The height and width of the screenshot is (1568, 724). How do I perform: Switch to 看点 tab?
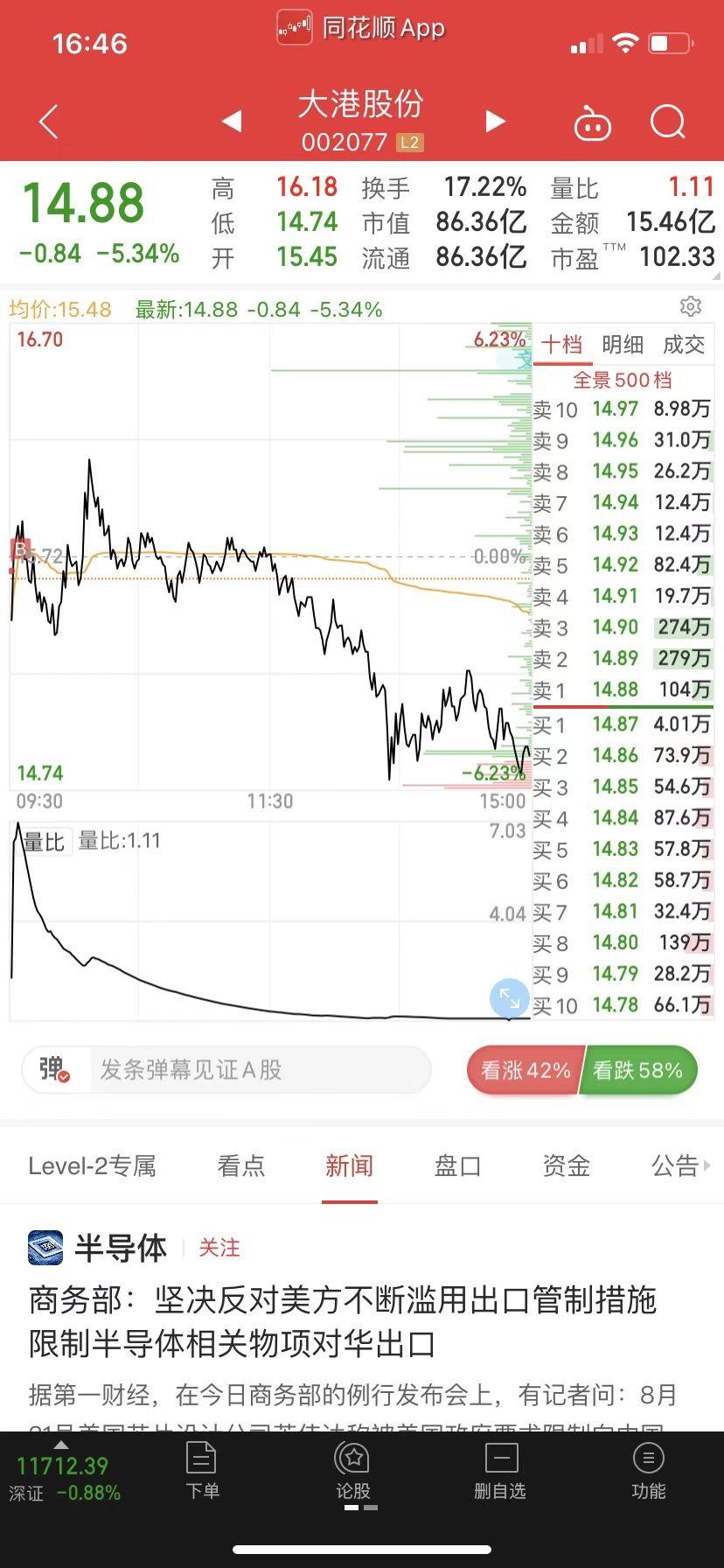[x=240, y=1165]
